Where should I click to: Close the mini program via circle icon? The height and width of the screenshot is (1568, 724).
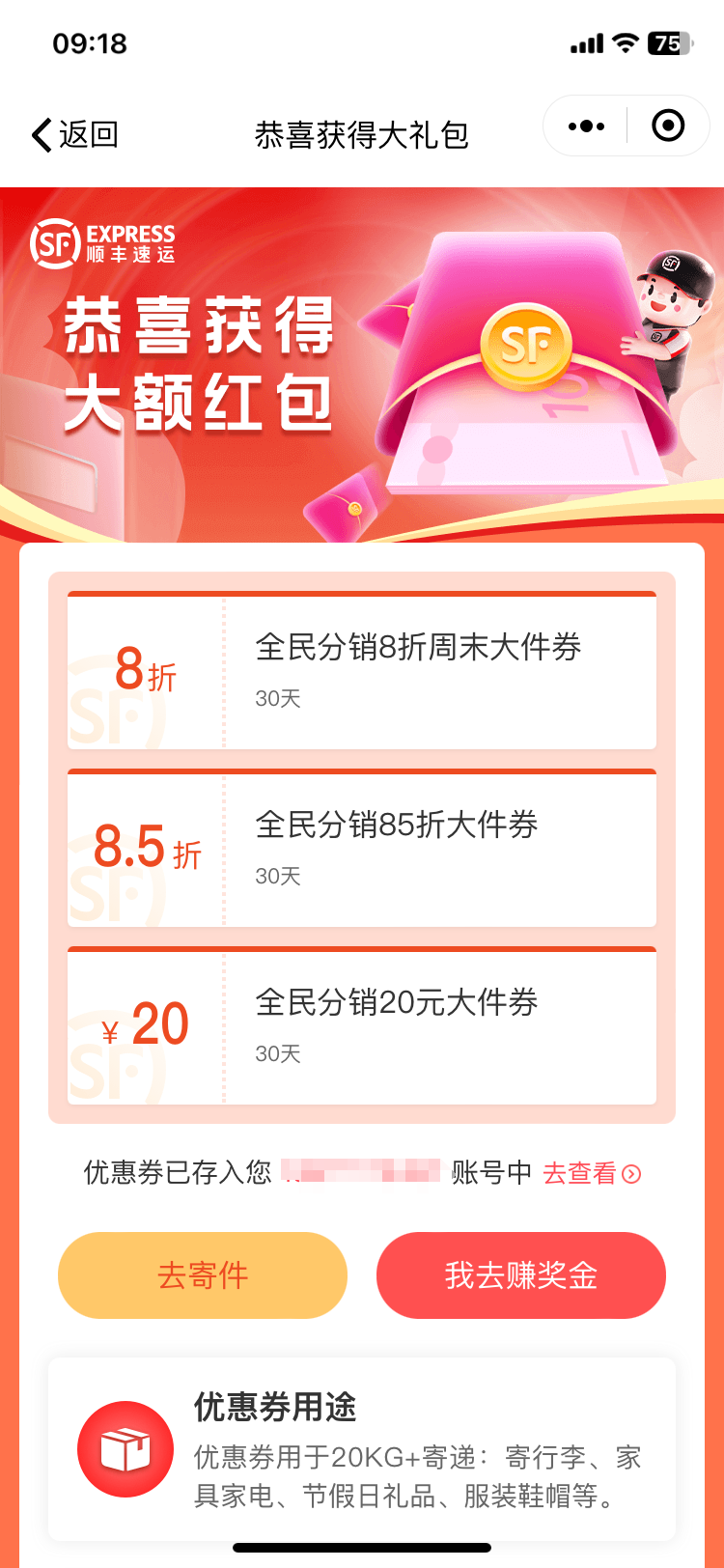click(x=668, y=126)
